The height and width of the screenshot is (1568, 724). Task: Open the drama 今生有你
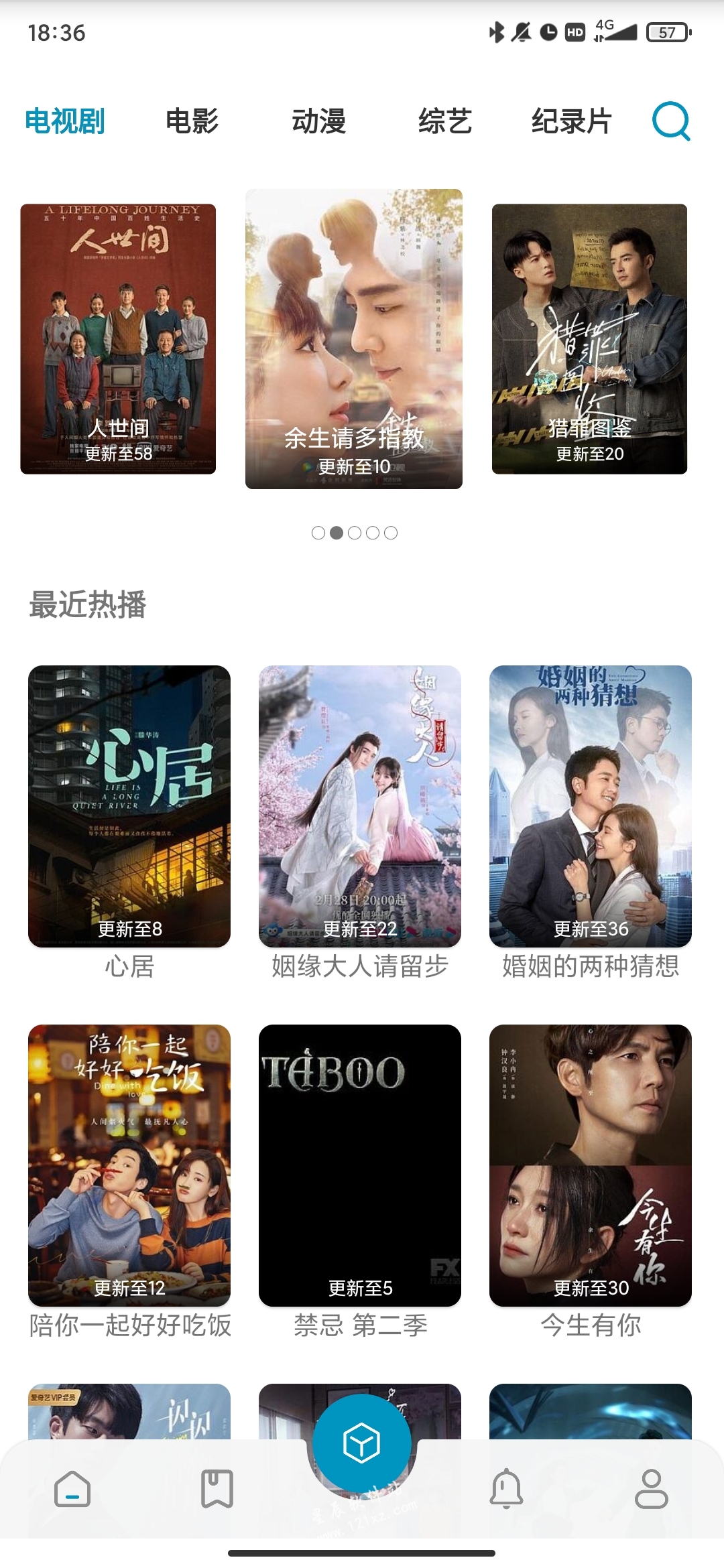591,1165
